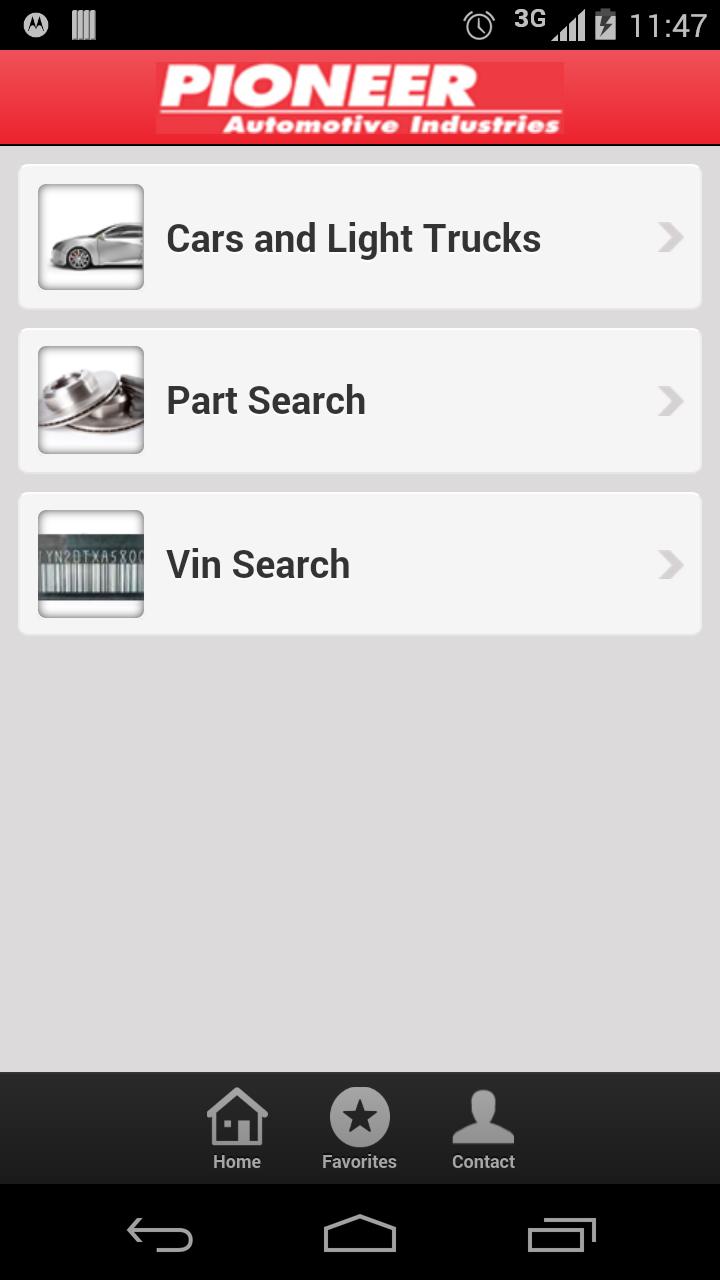Tap the brake rotor icon beside Part Search

90,399
